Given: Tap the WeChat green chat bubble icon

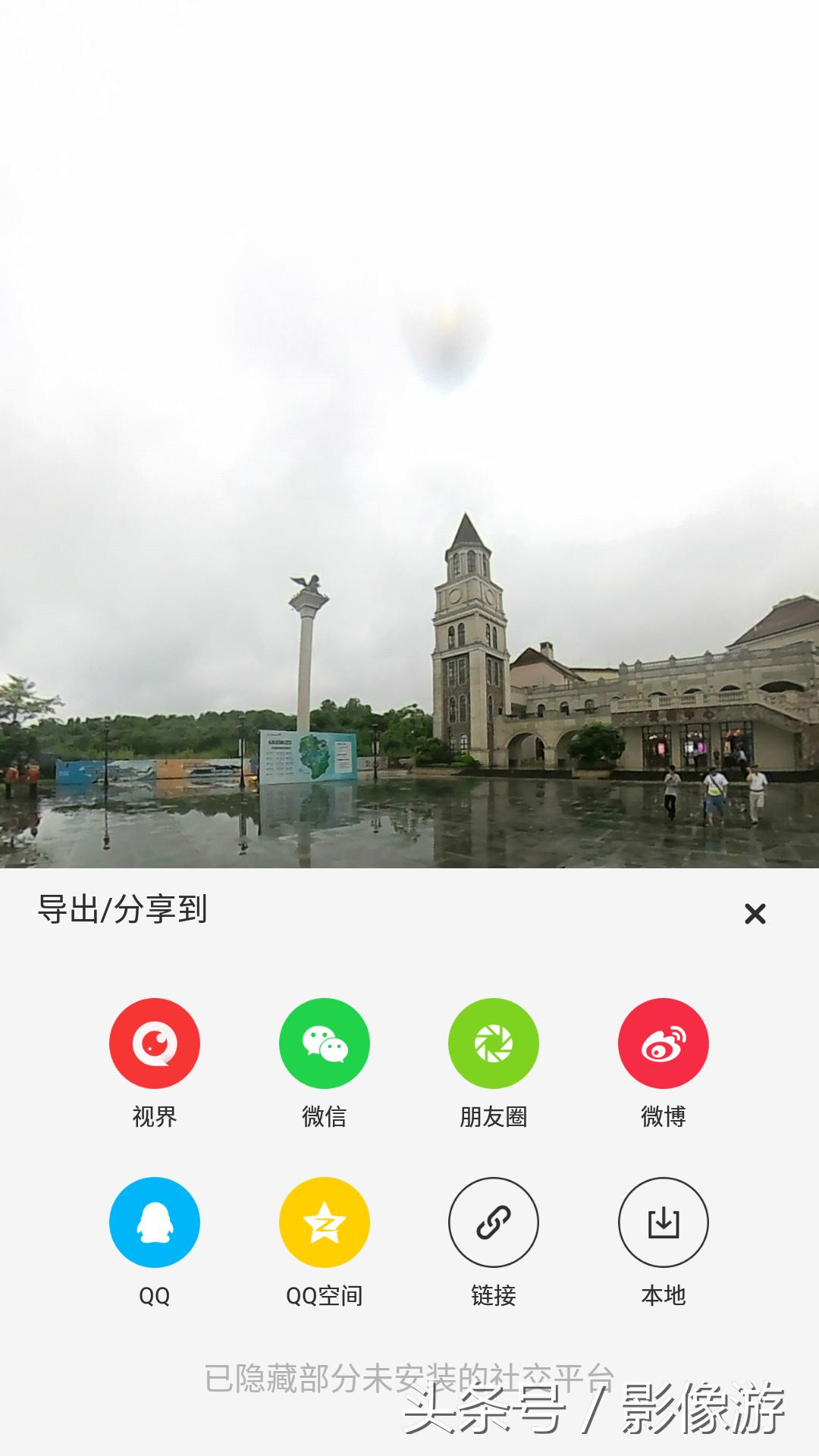Looking at the screenshot, I should coord(325,1043).
